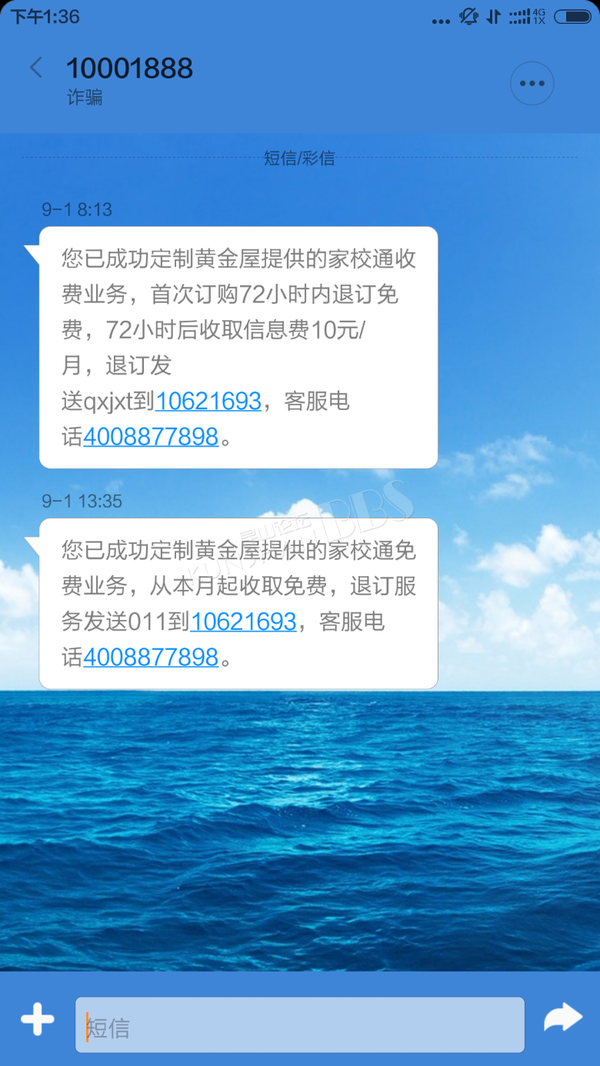Focus the 短信 text input field
Screen dimensions: 600x1066
pos(300,1025)
